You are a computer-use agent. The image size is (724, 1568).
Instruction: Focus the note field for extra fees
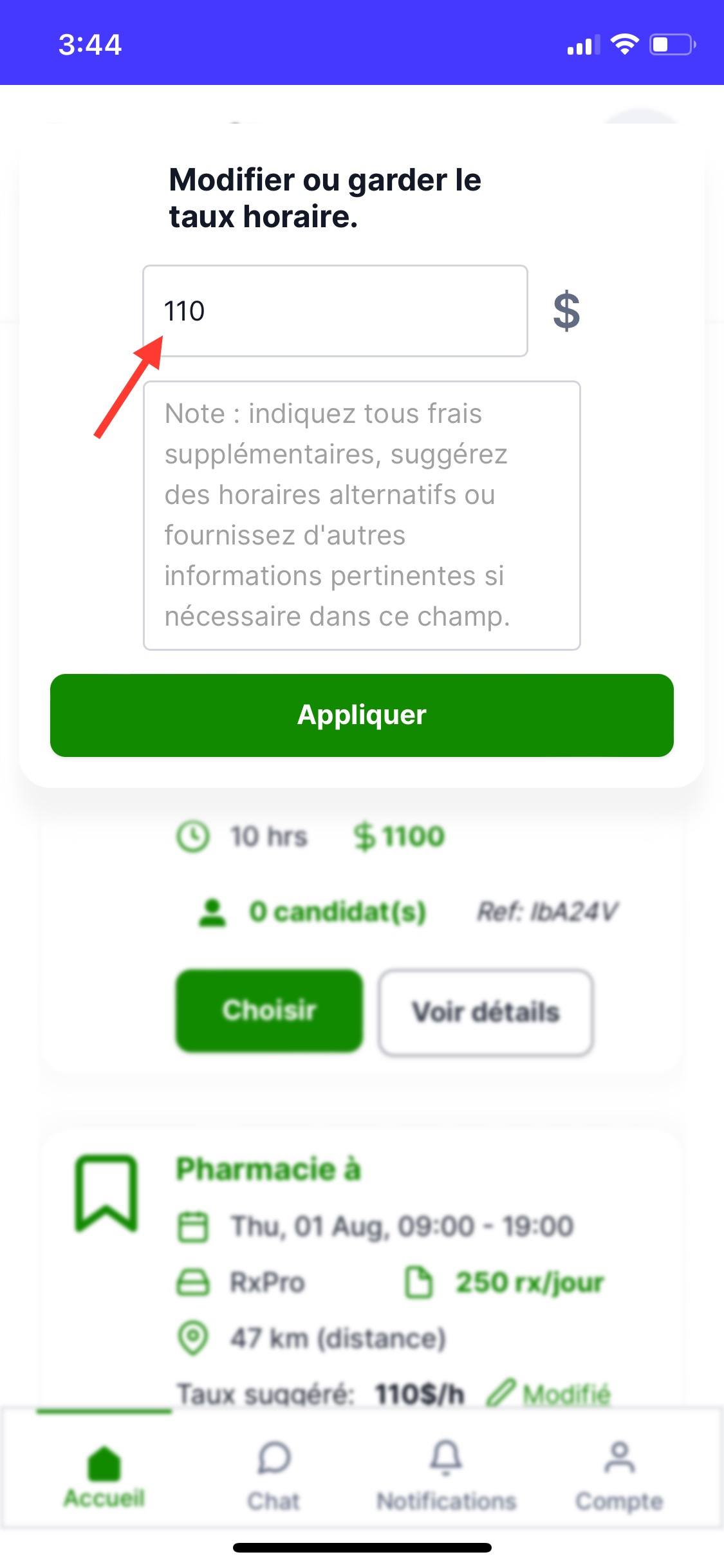(362, 515)
